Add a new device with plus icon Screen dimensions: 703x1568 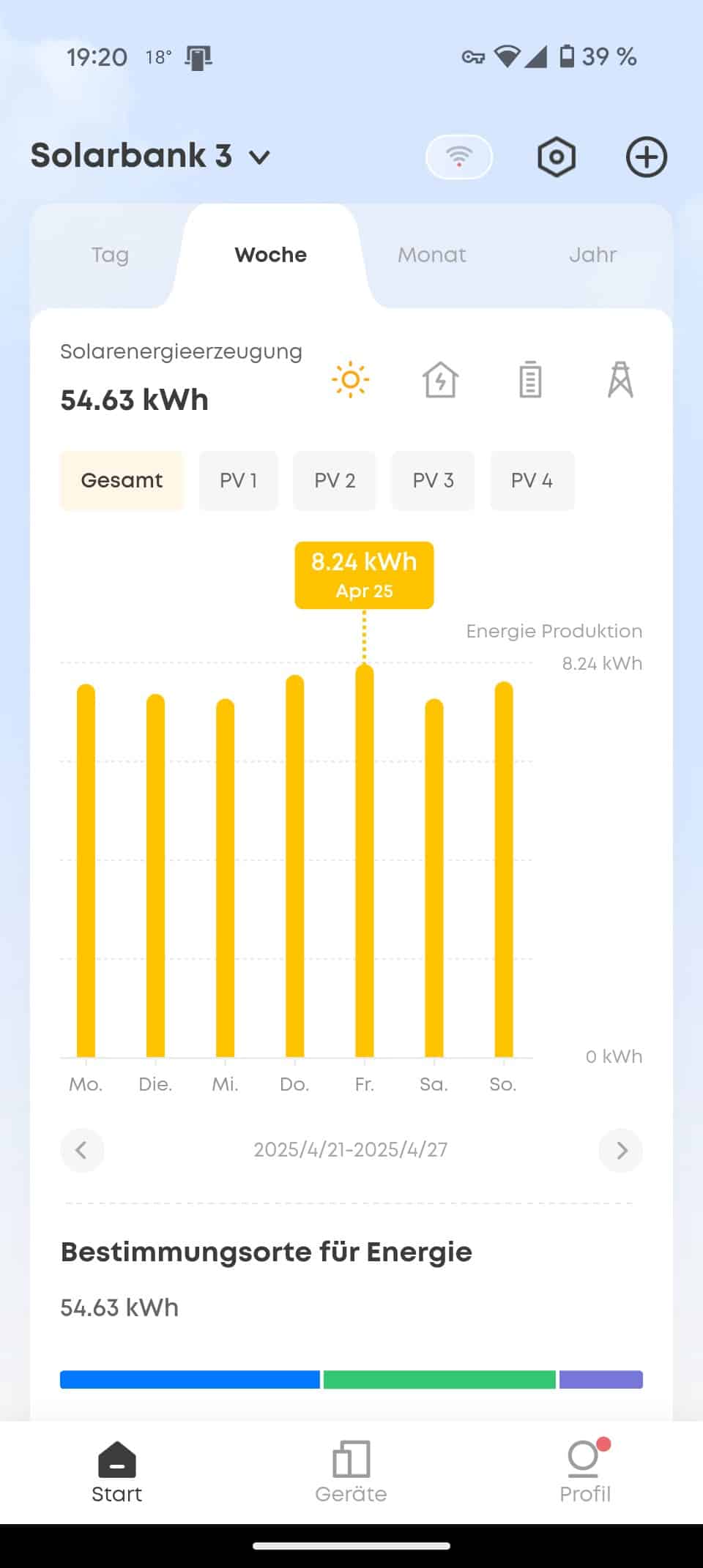[646, 157]
